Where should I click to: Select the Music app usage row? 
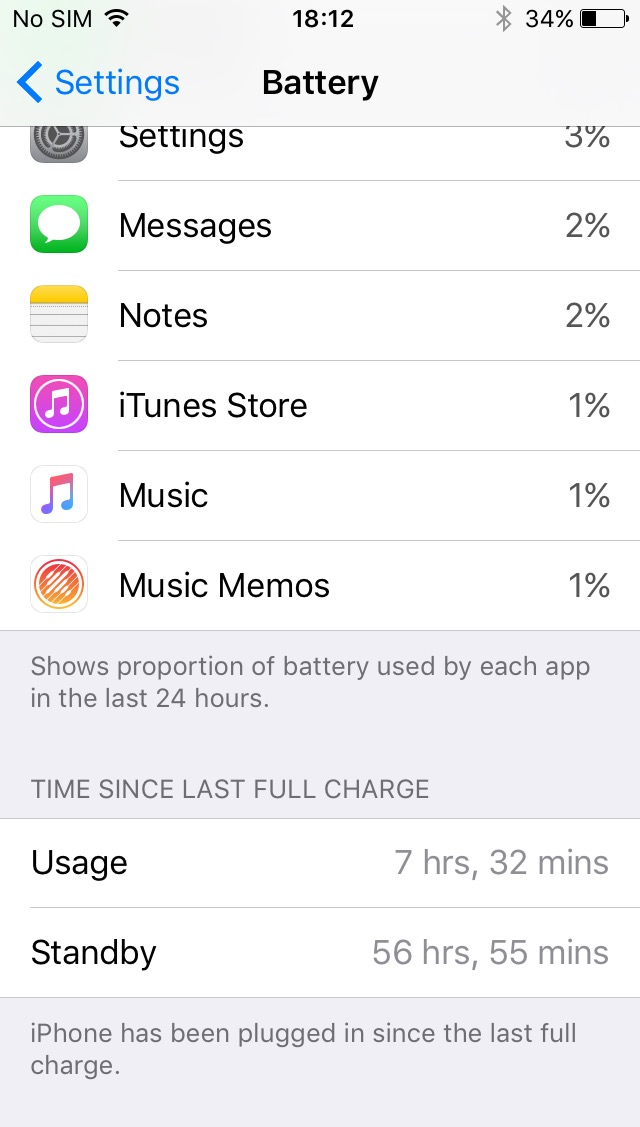coord(320,495)
